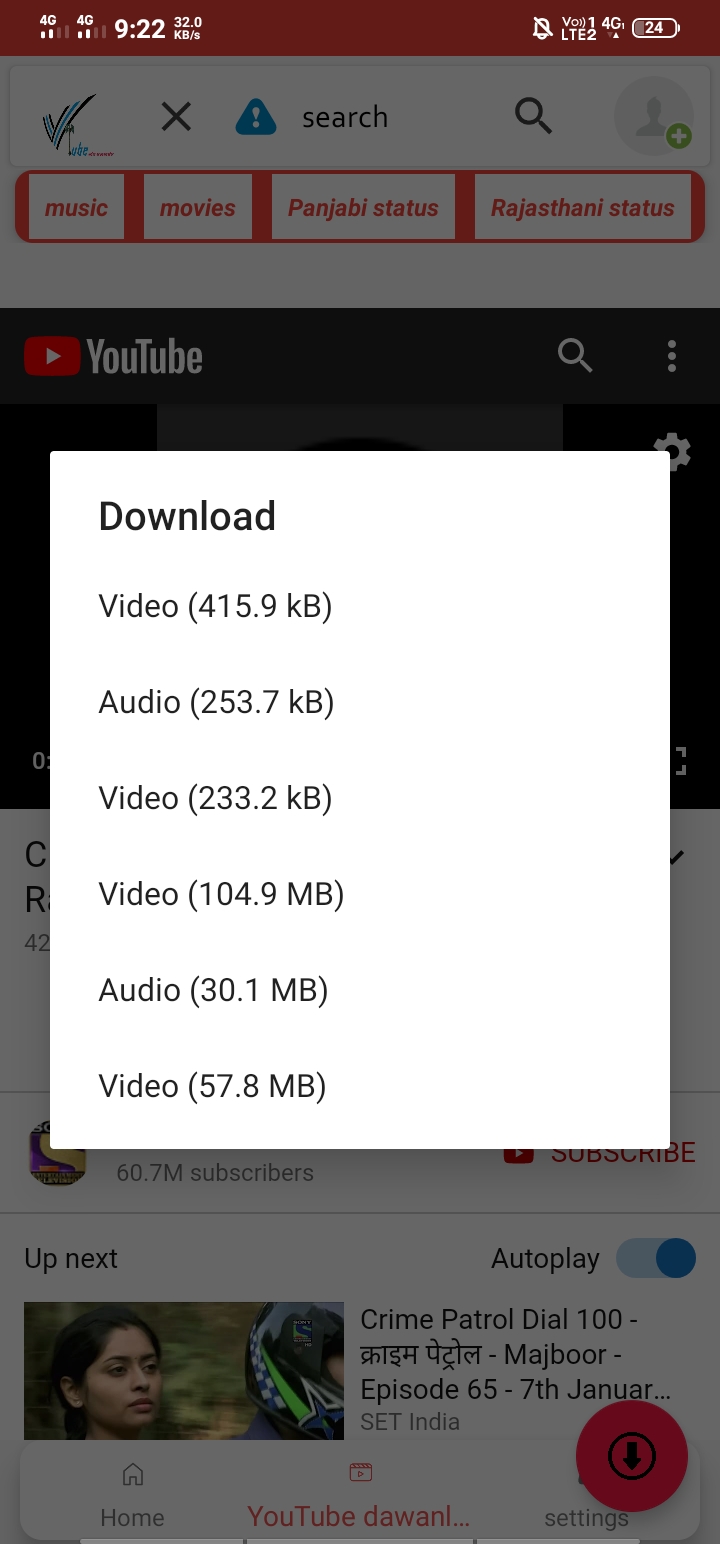The image size is (720, 1544).
Task: Toggle Autoplay off in Up next section
Action: click(x=655, y=1258)
